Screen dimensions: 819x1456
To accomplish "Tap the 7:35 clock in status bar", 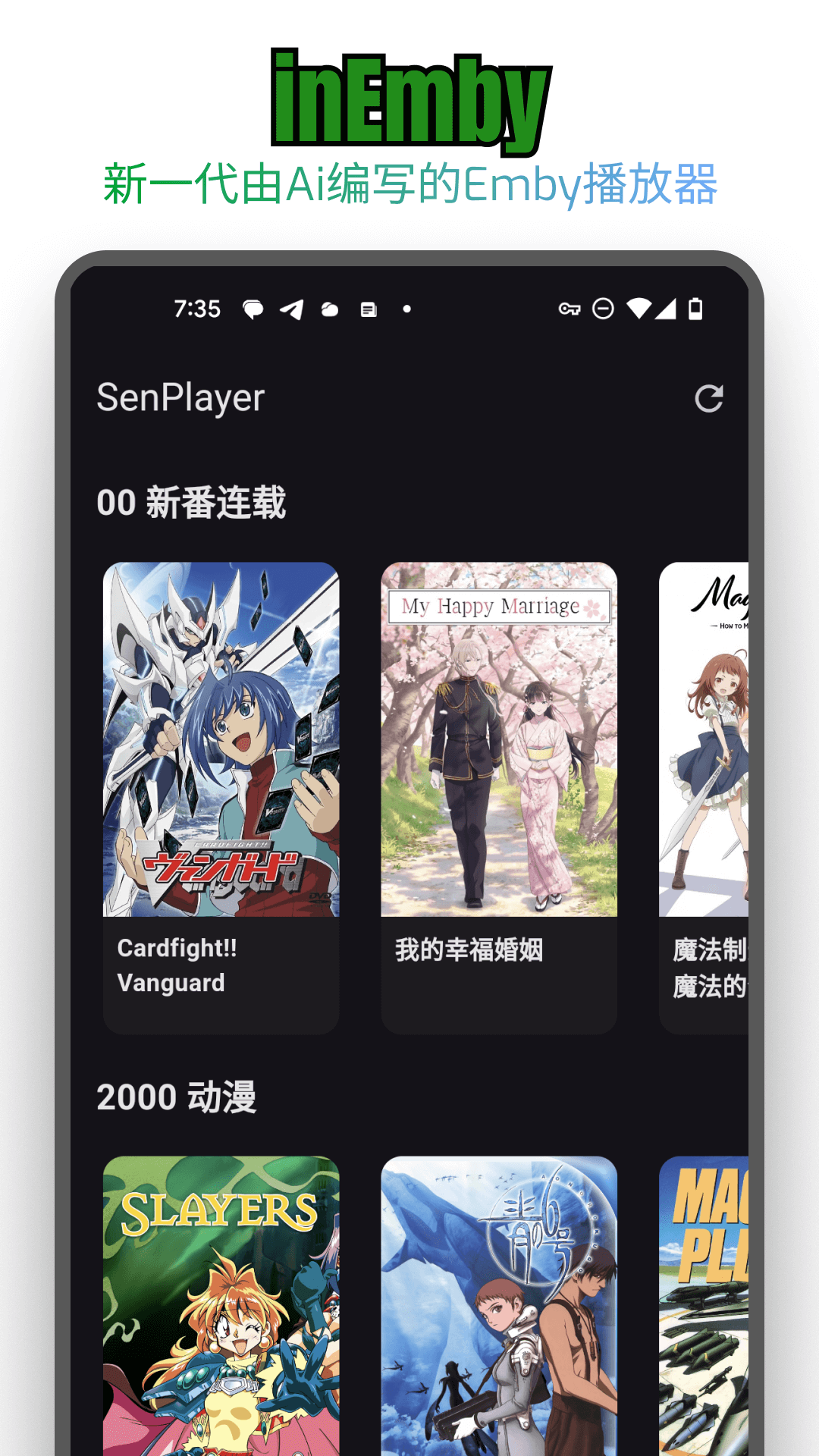I will click(x=198, y=308).
